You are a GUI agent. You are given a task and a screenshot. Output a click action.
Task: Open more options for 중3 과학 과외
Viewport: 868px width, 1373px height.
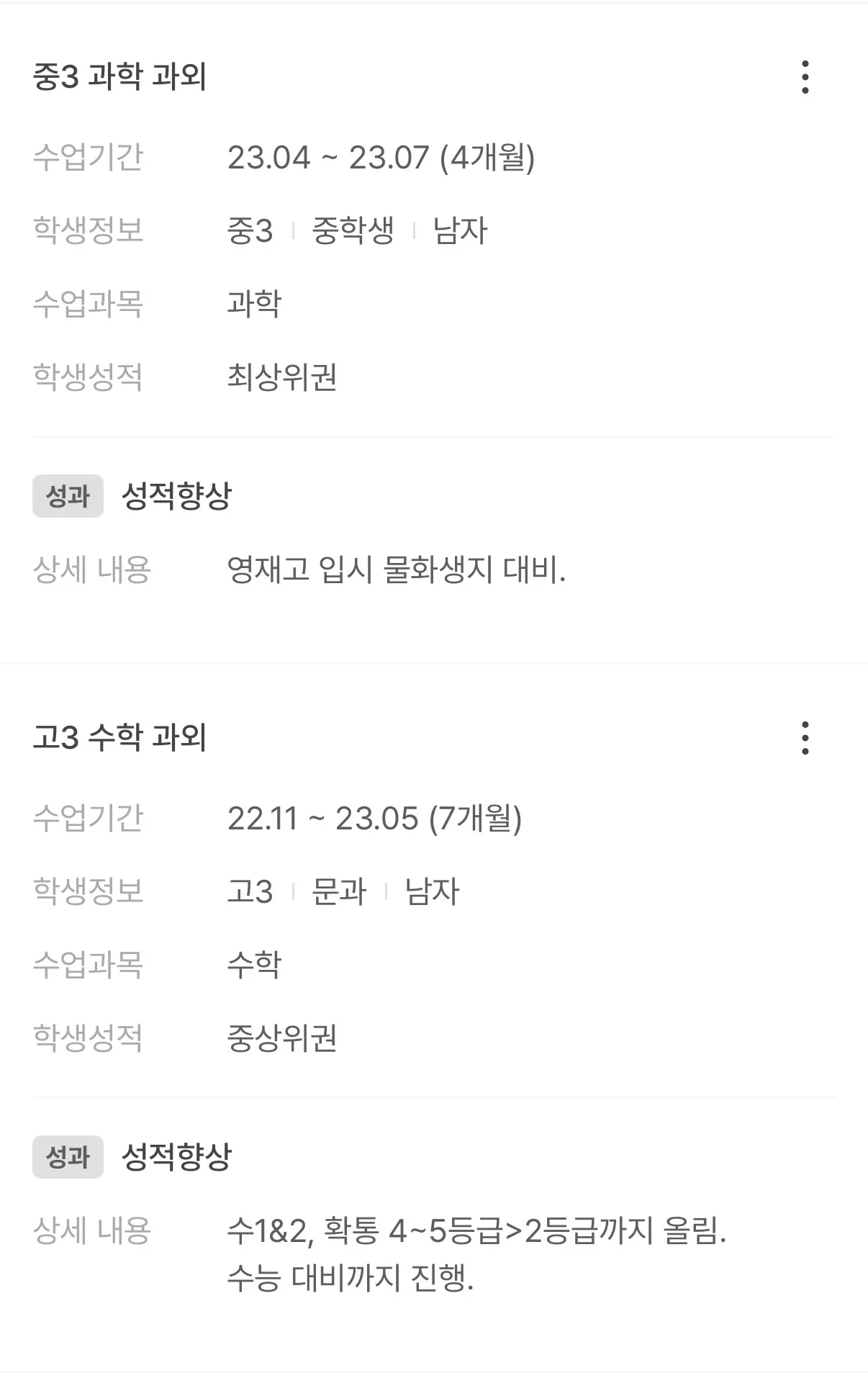click(x=805, y=77)
